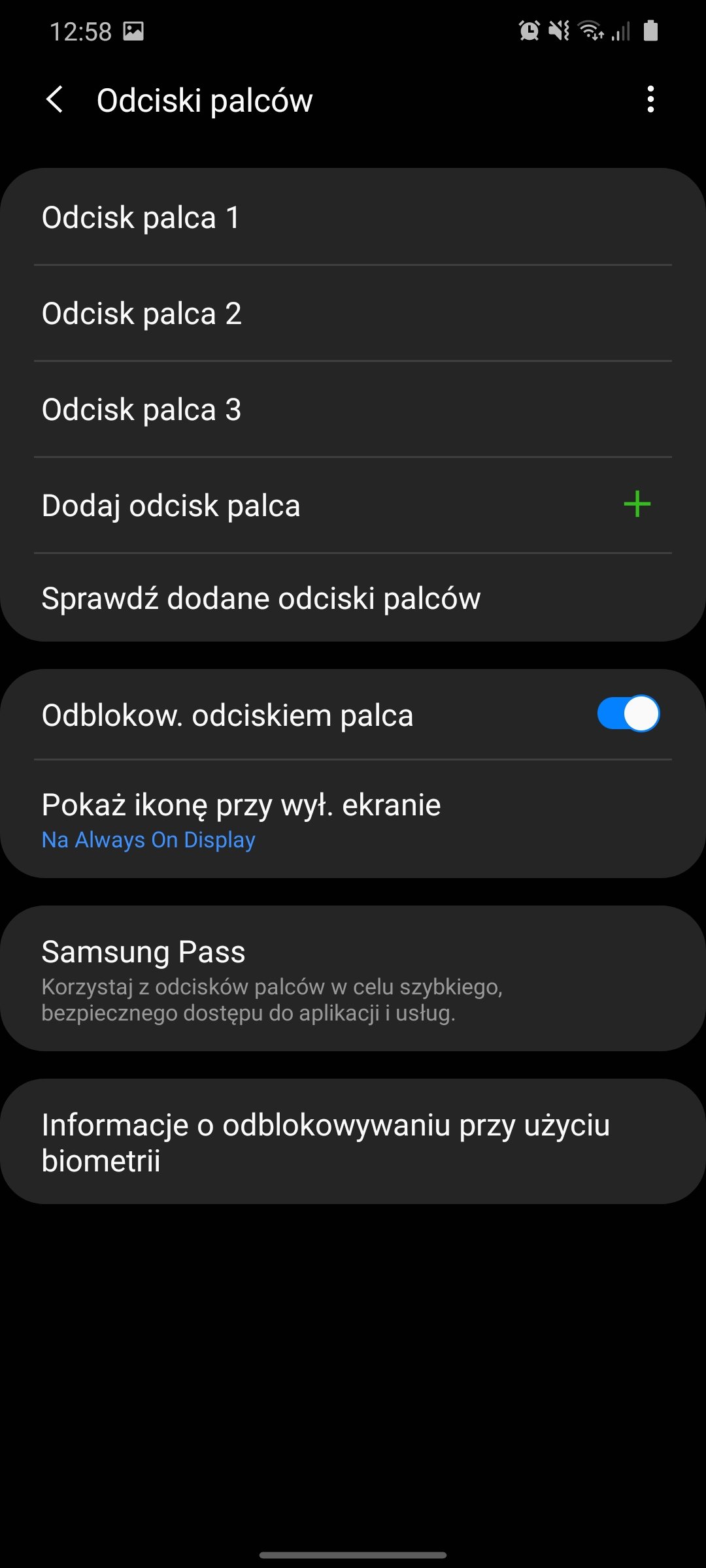This screenshot has height=1568, width=706.
Task: Disable Odblokow. odciskiem palca switch
Action: coord(628,713)
